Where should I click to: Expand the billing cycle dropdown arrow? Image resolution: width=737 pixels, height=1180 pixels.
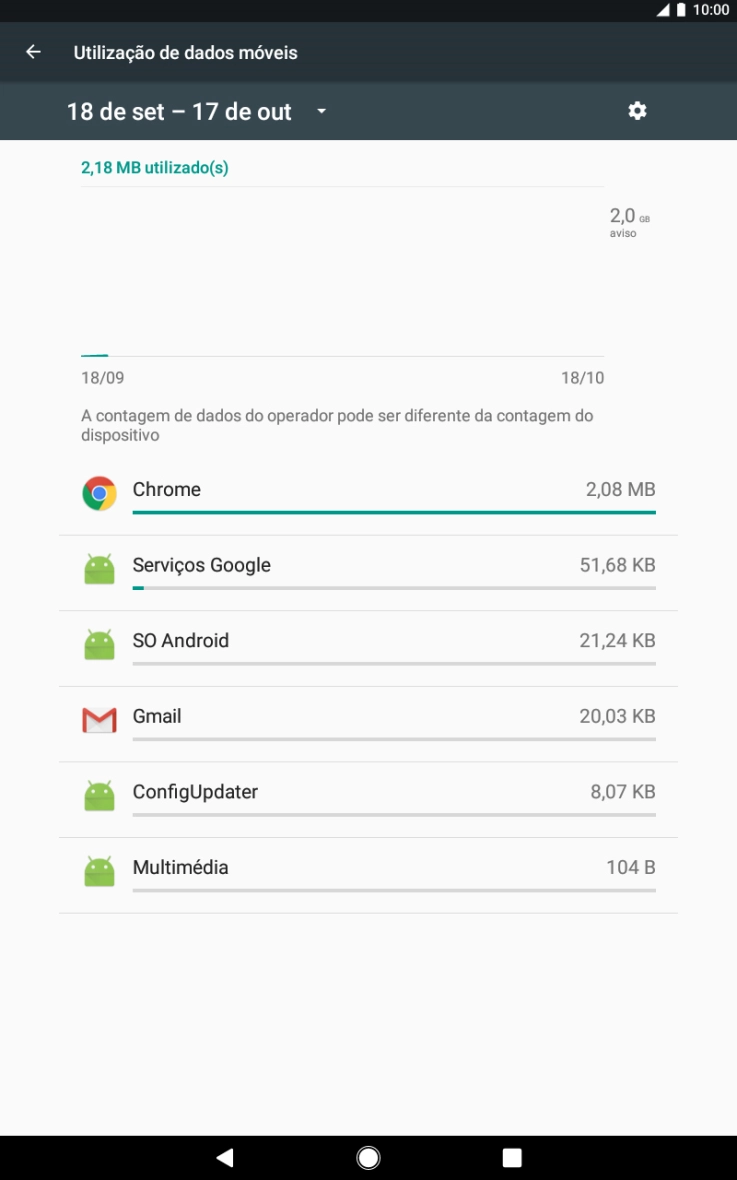[320, 112]
